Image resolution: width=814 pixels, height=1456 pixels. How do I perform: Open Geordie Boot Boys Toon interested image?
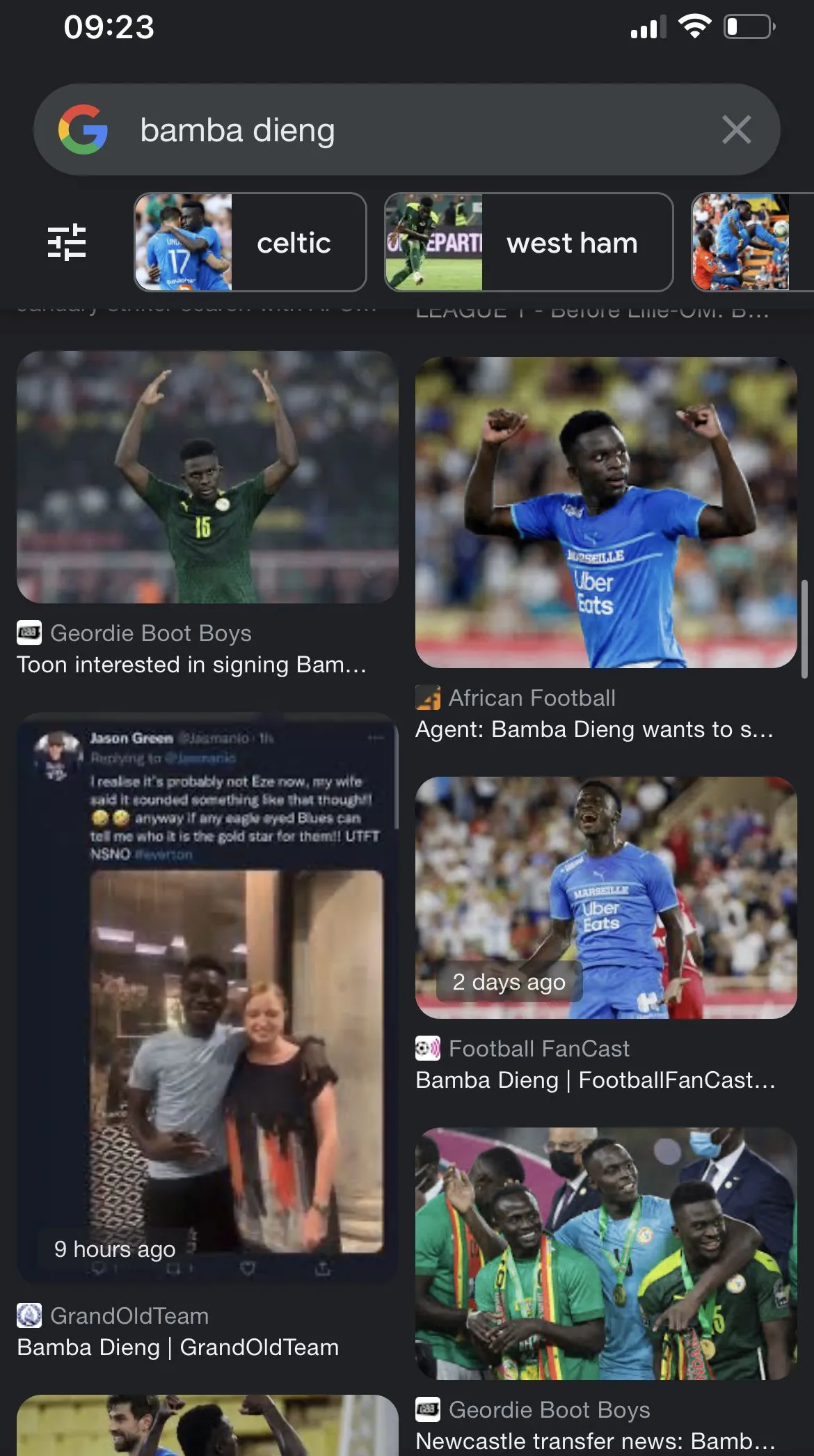[x=207, y=477]
